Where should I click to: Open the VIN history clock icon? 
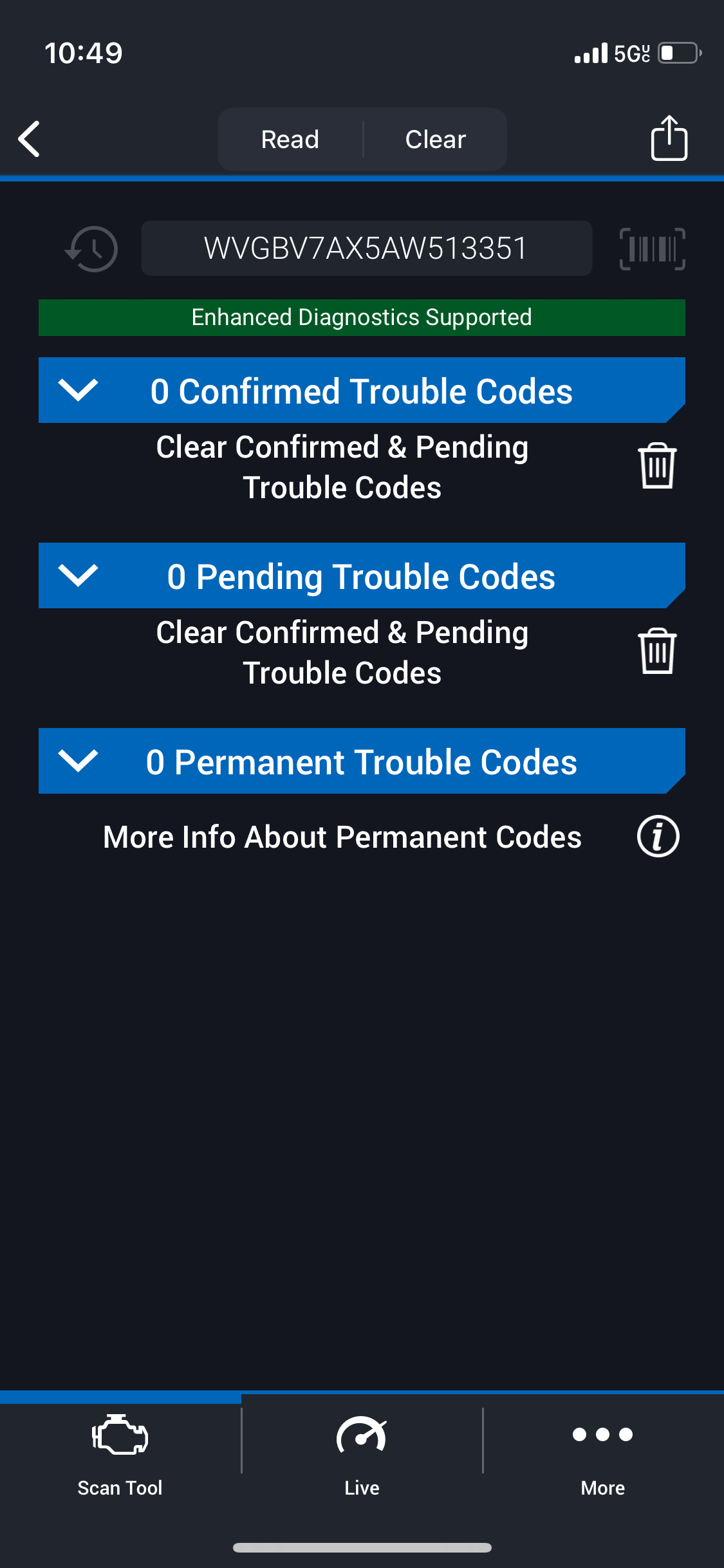(x=91, y=249)
